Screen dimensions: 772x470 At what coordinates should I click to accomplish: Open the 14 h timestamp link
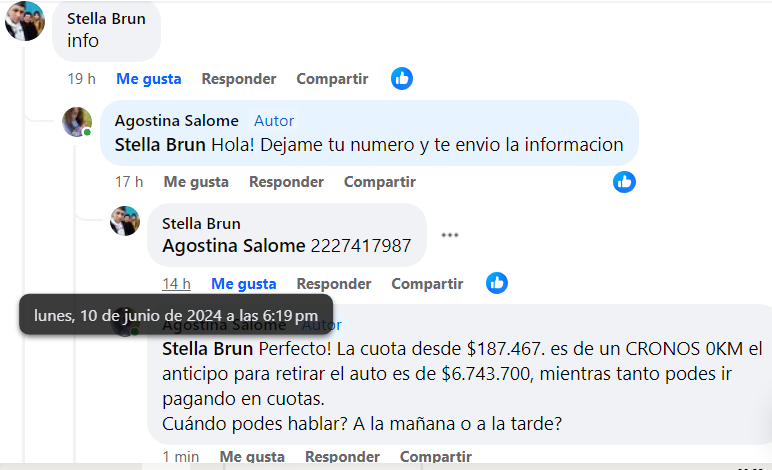(176, 284)
